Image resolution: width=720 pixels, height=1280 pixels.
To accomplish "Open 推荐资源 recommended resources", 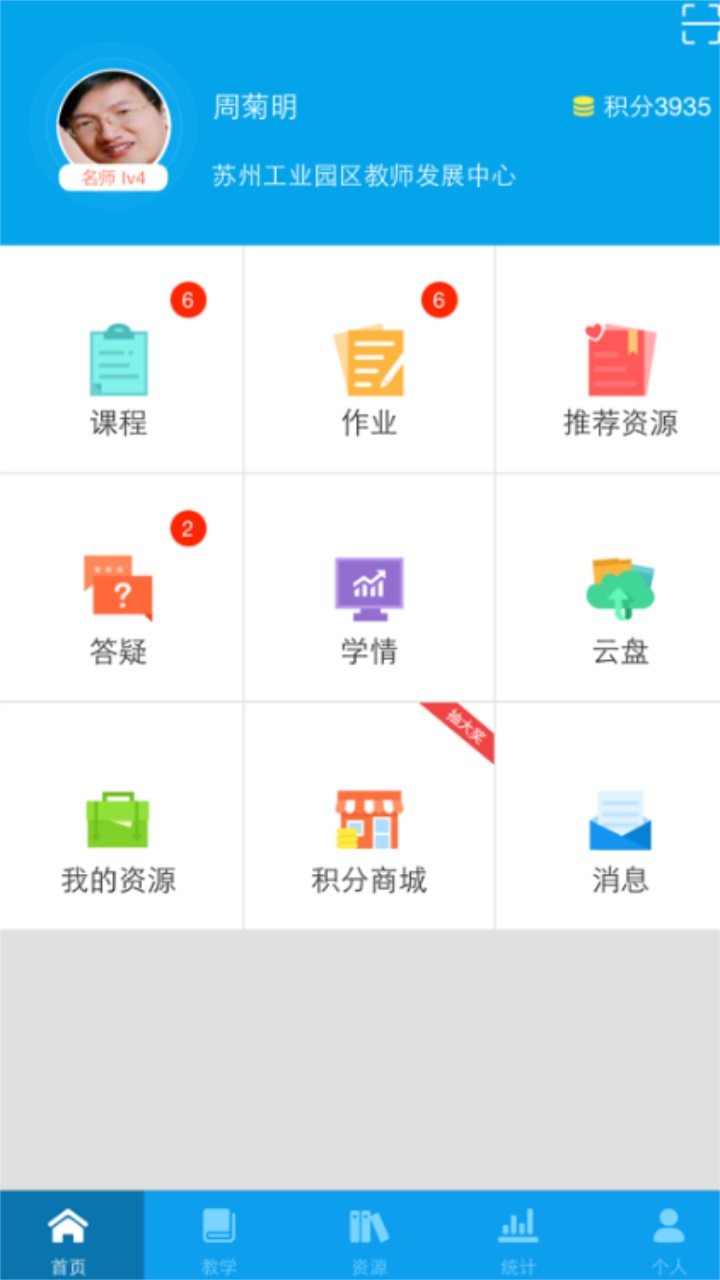I will click(619, 362).
